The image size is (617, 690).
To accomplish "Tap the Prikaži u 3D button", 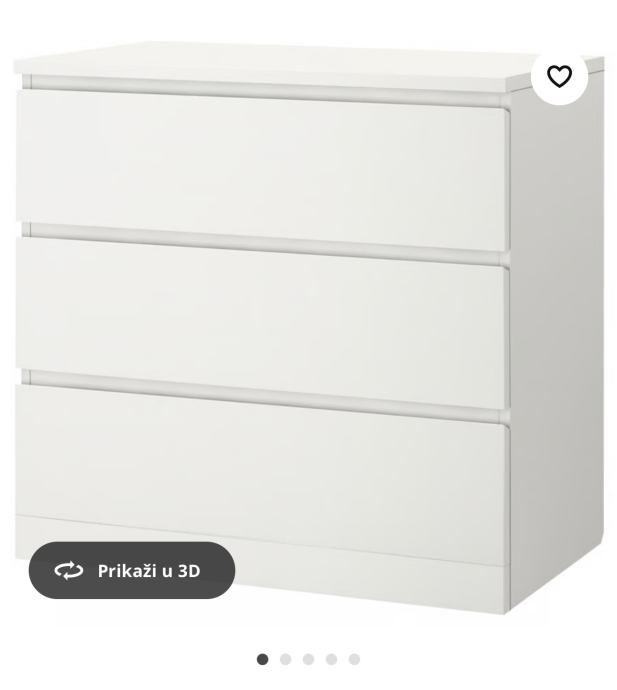I will pos(132,570).
